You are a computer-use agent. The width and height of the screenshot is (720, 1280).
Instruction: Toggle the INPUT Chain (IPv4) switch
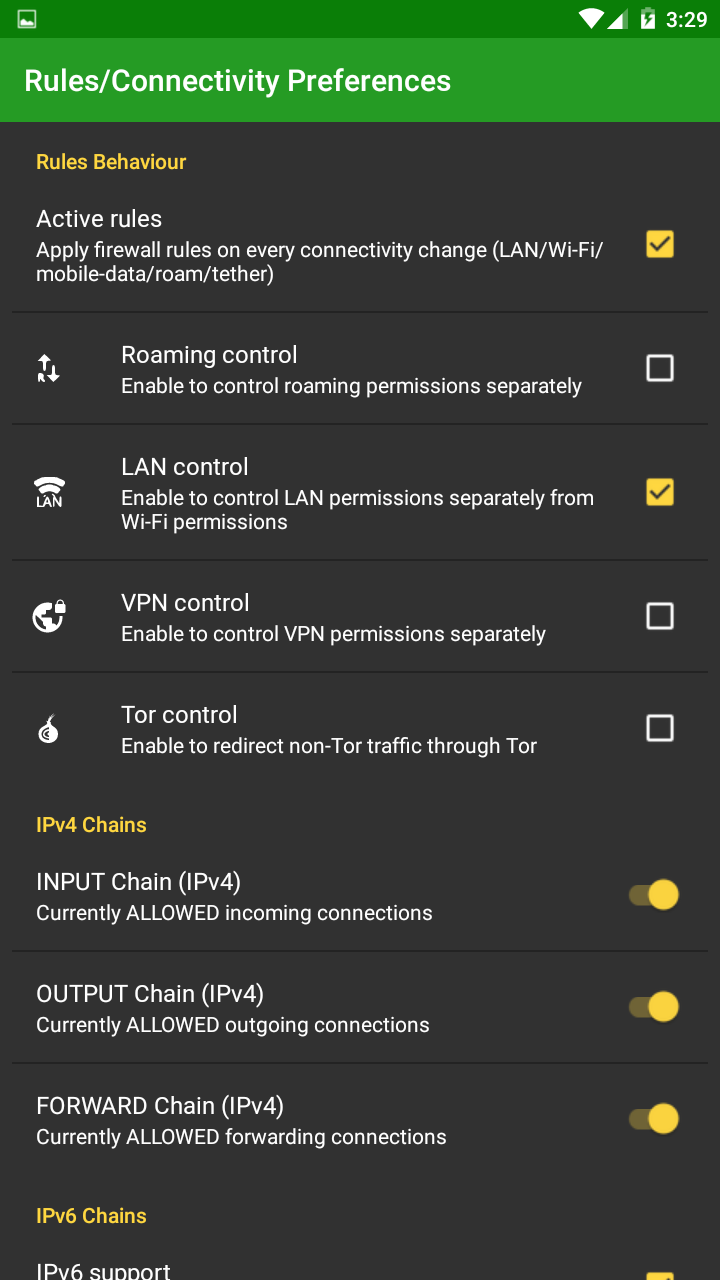pyautogui.click(x=654, y=895)
